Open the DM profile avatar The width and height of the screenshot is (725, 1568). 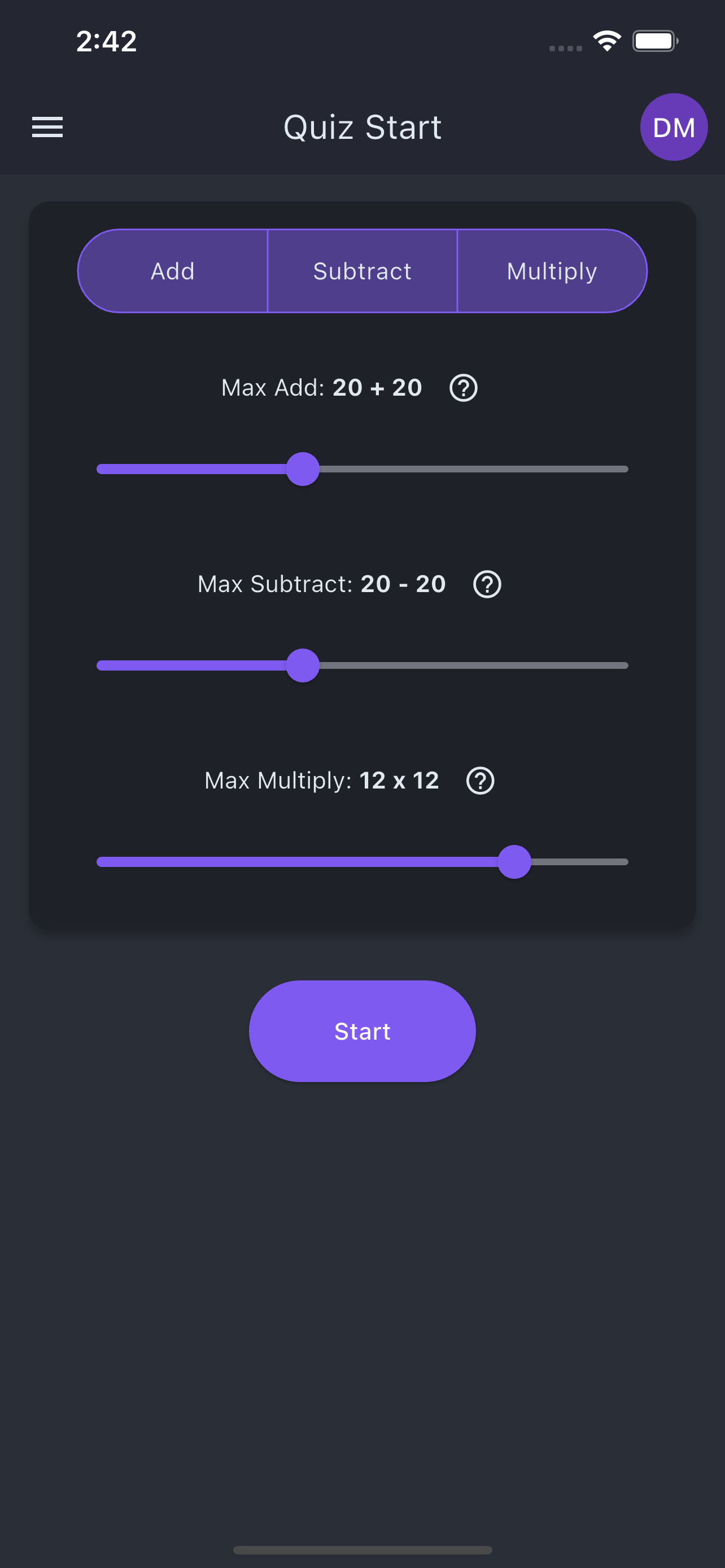click(x=673, y=127)
